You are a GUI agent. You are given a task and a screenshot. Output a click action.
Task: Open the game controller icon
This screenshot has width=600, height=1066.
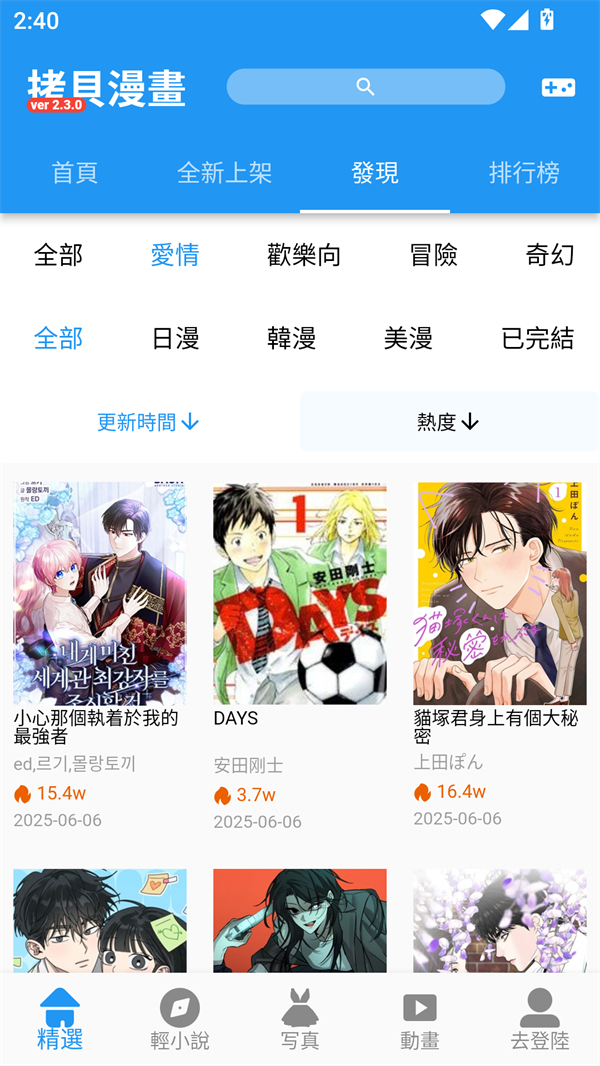(x=558, y=87)
